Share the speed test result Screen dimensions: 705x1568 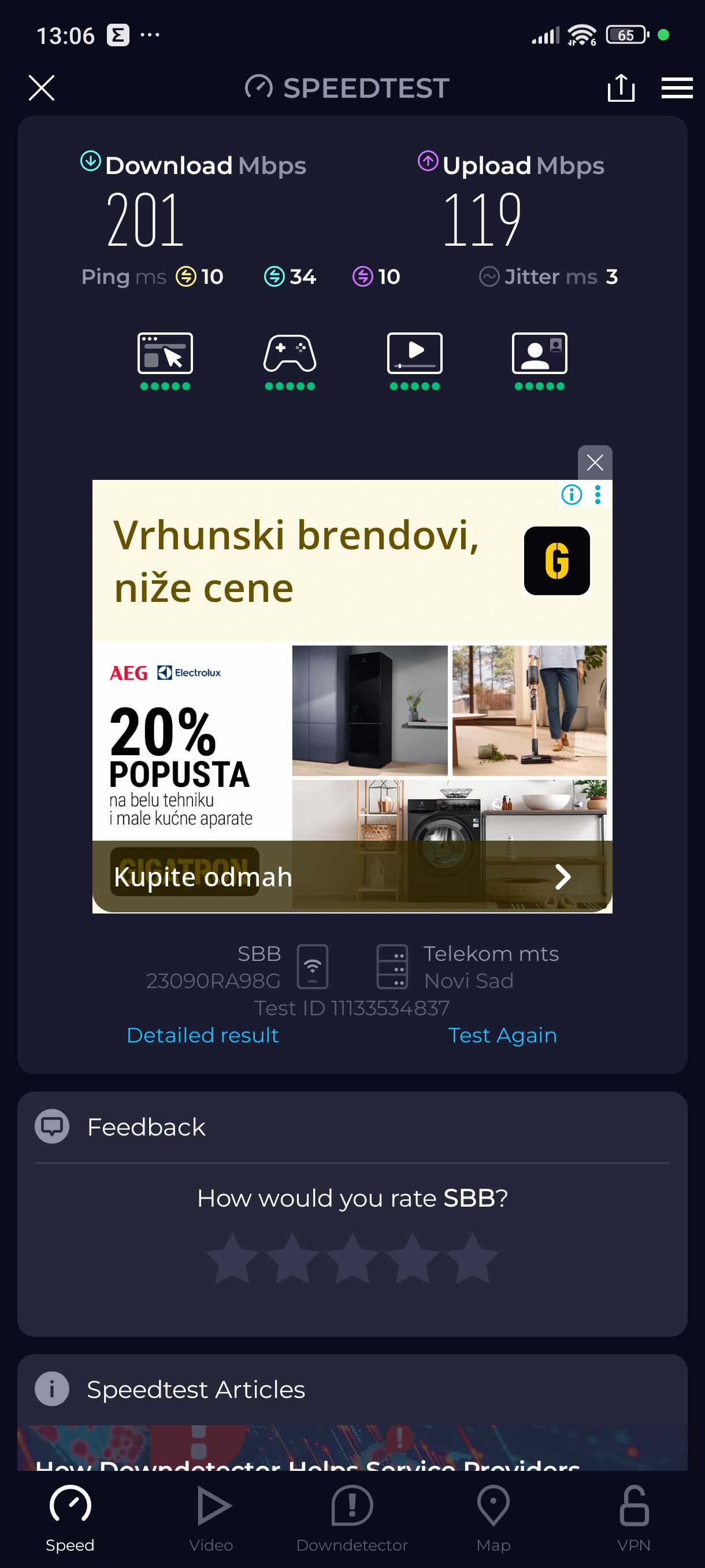[621, 88]
